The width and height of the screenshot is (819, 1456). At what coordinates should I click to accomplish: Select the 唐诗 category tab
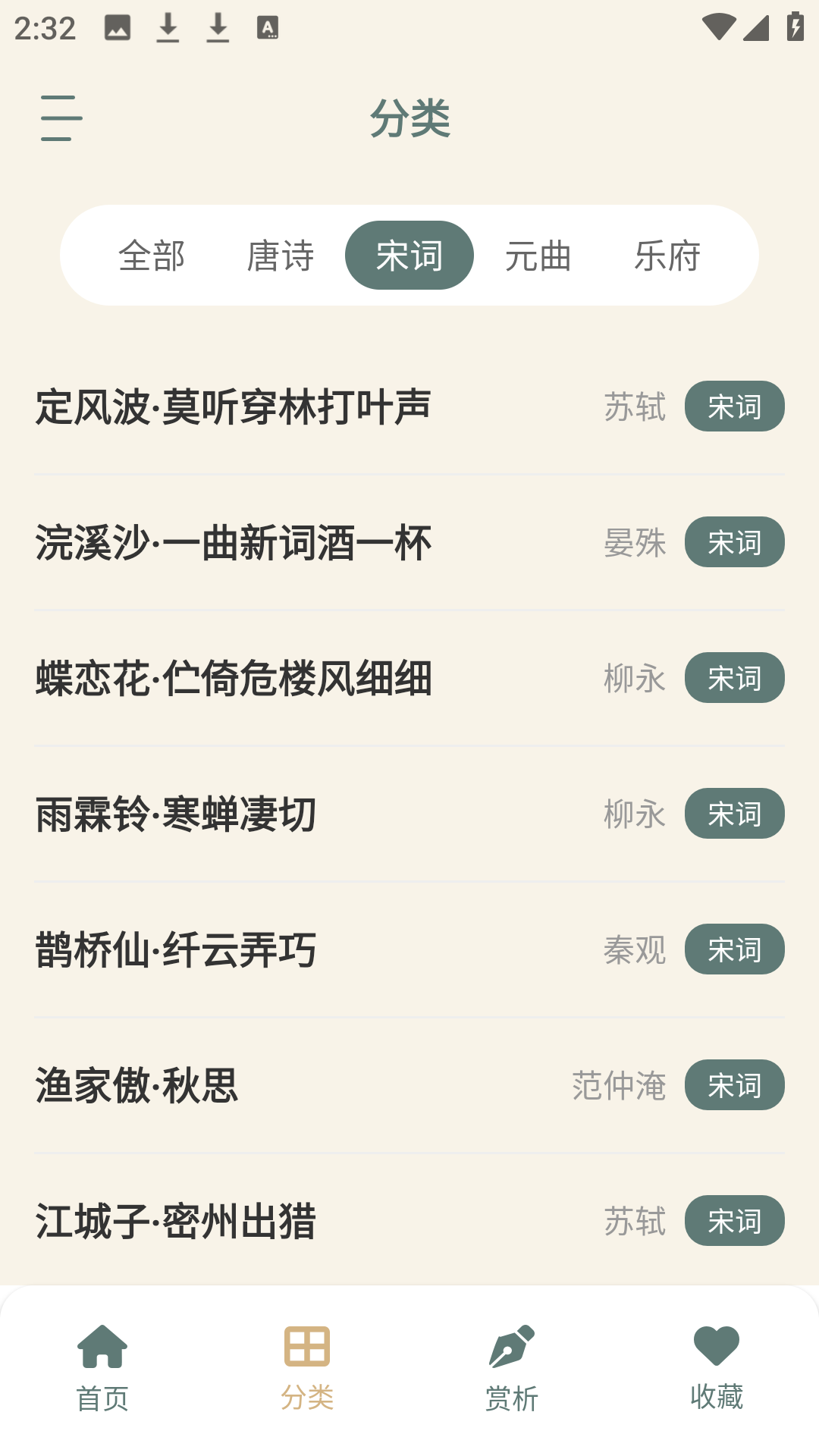click(x=281, y=255)
